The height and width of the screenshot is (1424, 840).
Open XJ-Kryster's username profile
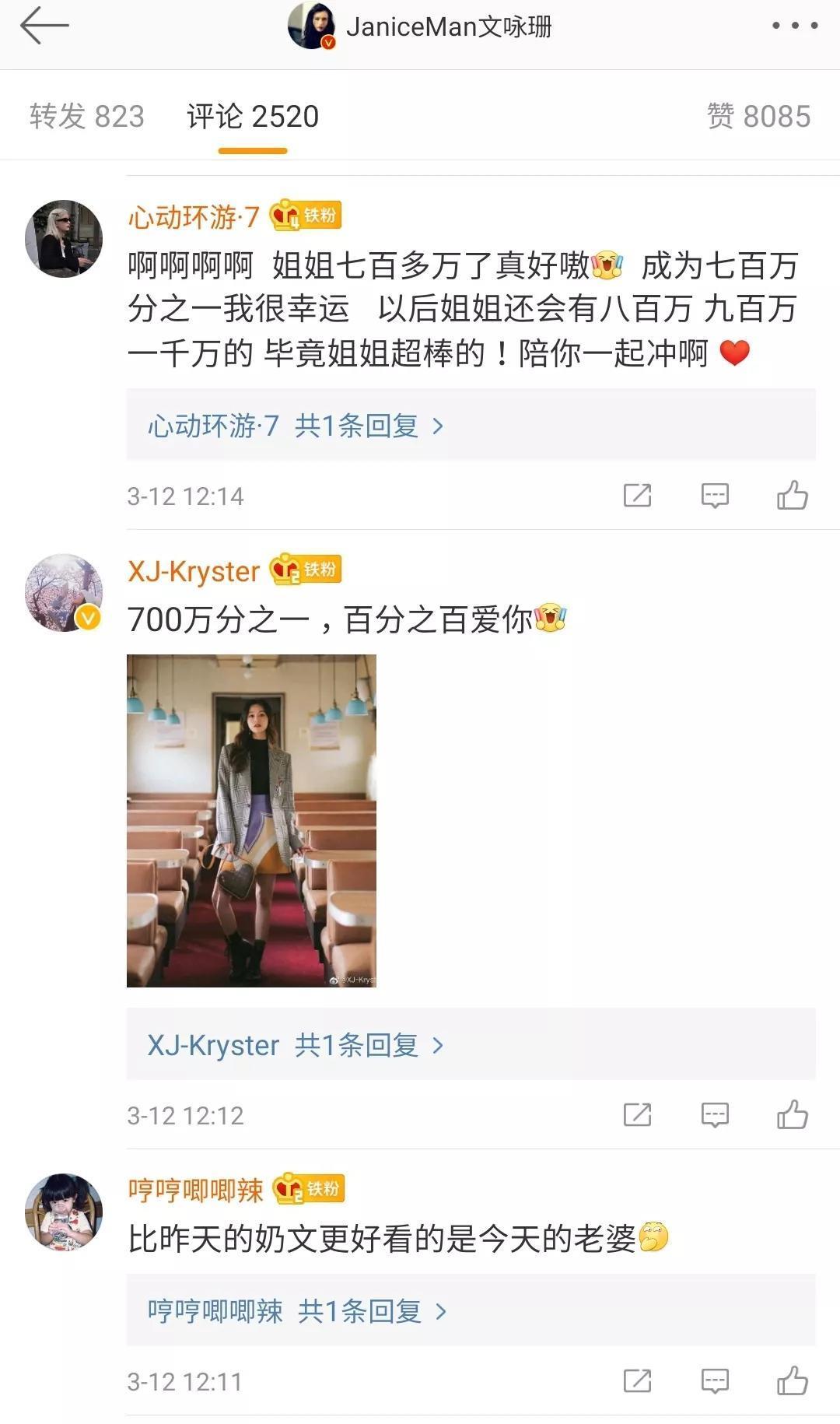click(194, 571)
